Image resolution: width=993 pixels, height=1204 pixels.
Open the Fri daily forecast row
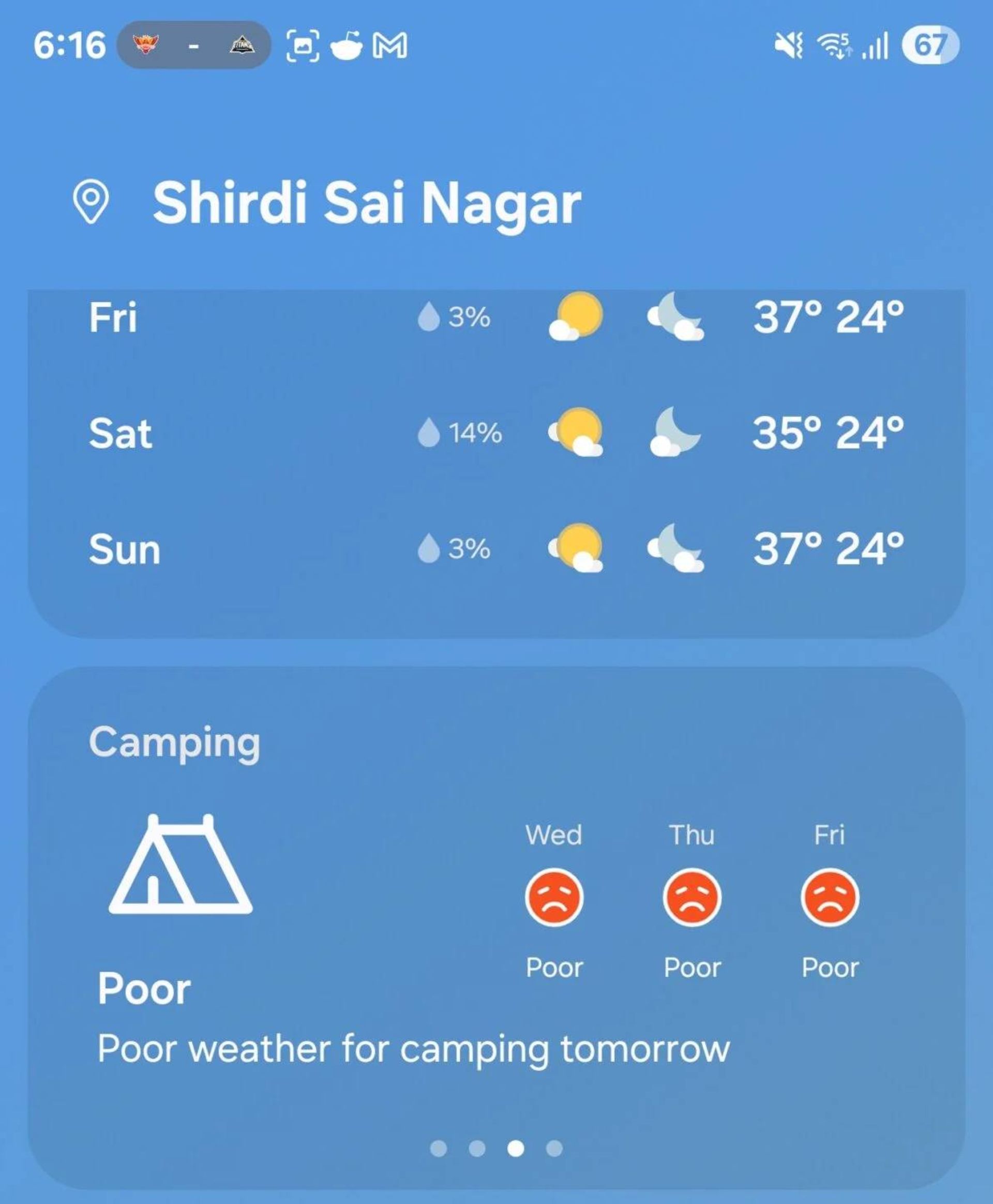[x=495, y=317]
